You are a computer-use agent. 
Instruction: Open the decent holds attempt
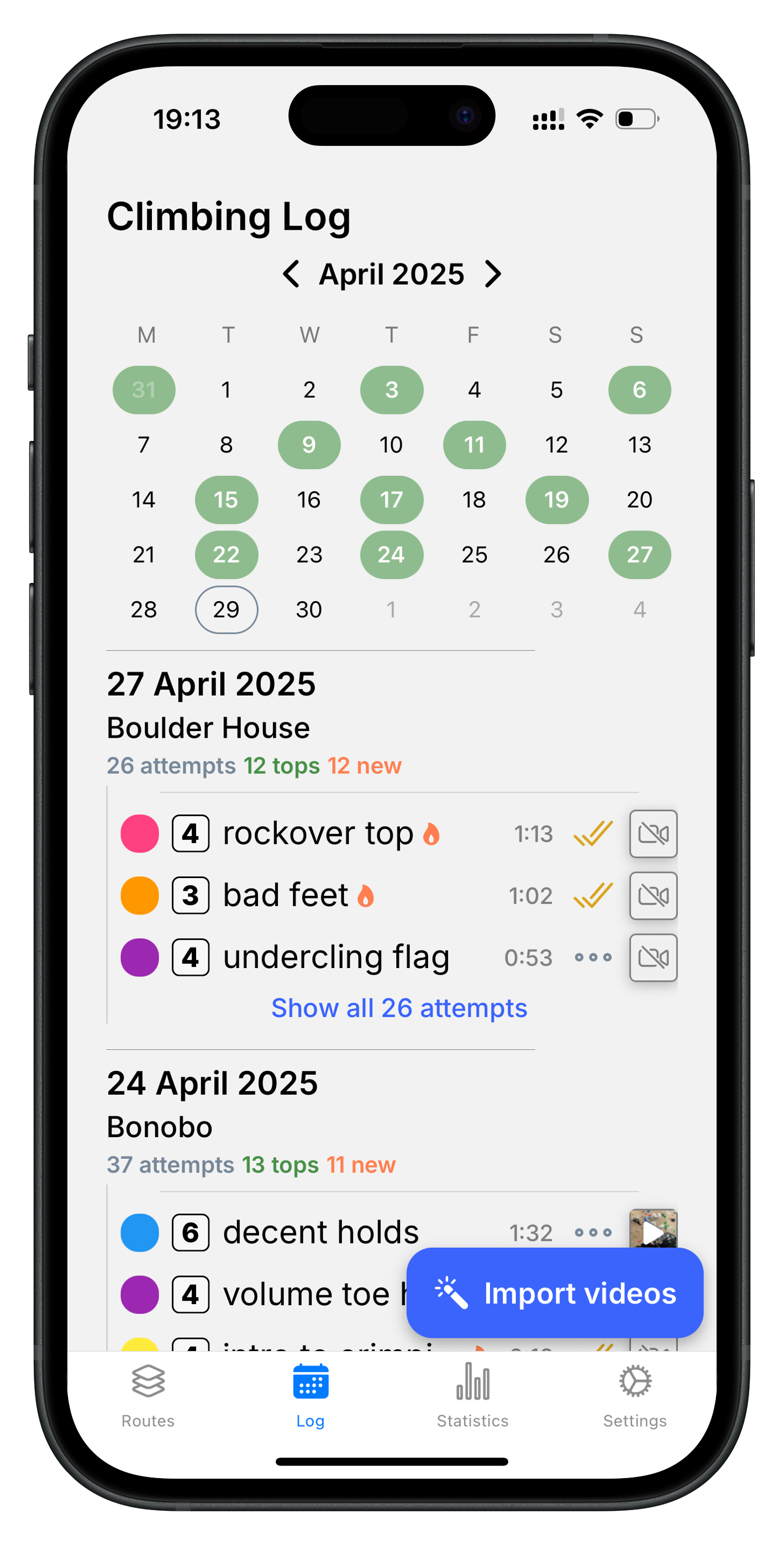pos(320,1233)
